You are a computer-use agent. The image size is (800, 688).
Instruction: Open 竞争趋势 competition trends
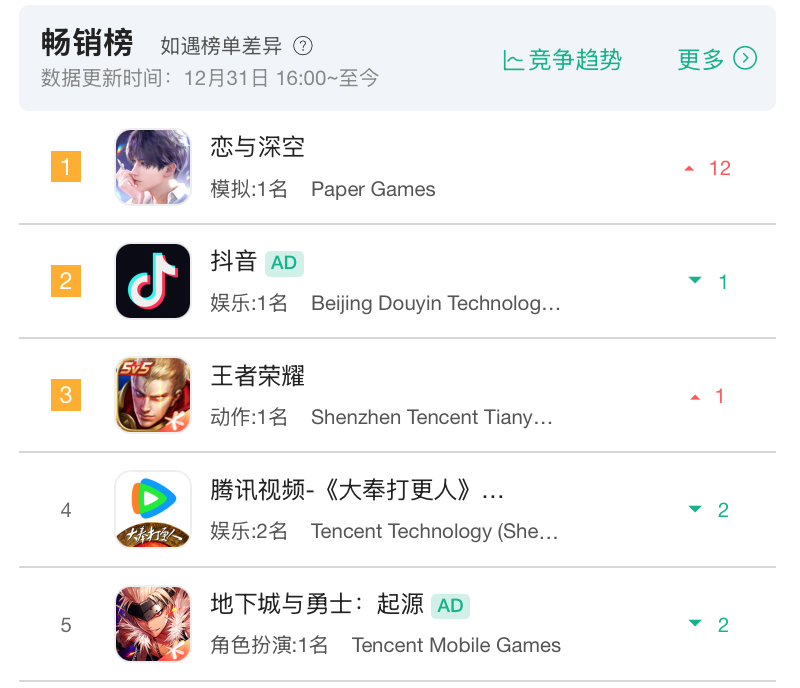pos(562,60)
